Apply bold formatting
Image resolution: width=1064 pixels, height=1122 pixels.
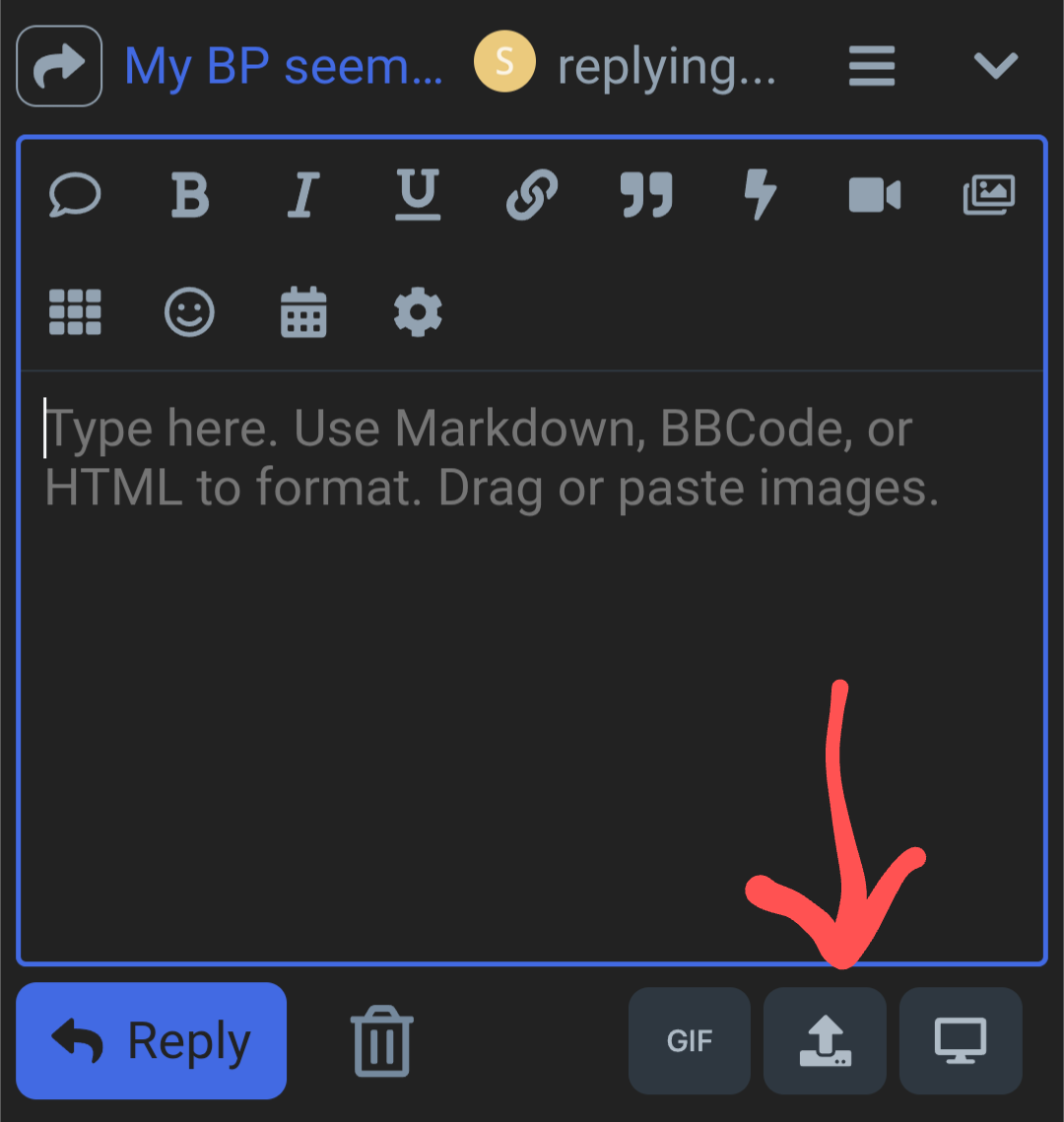click(x=189, y=194)
